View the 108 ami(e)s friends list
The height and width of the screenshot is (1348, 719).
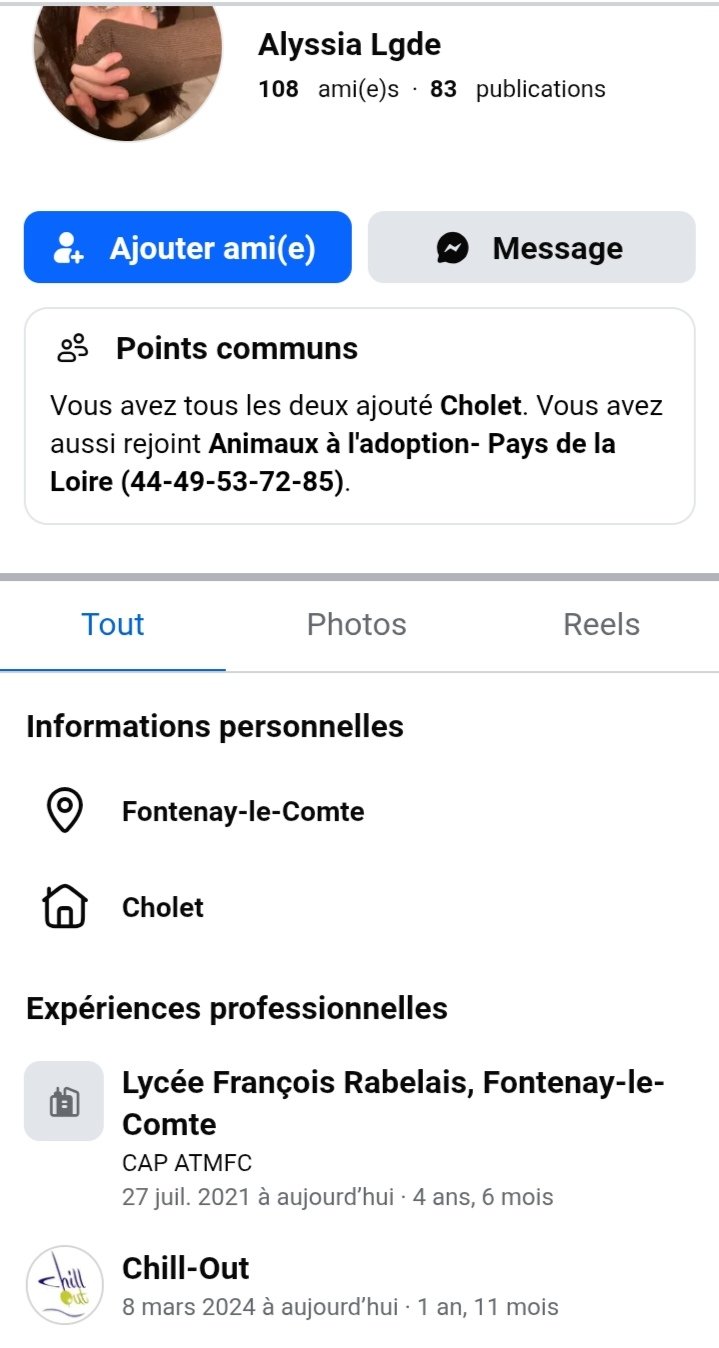pyautogui.click(x=328, y=89)
